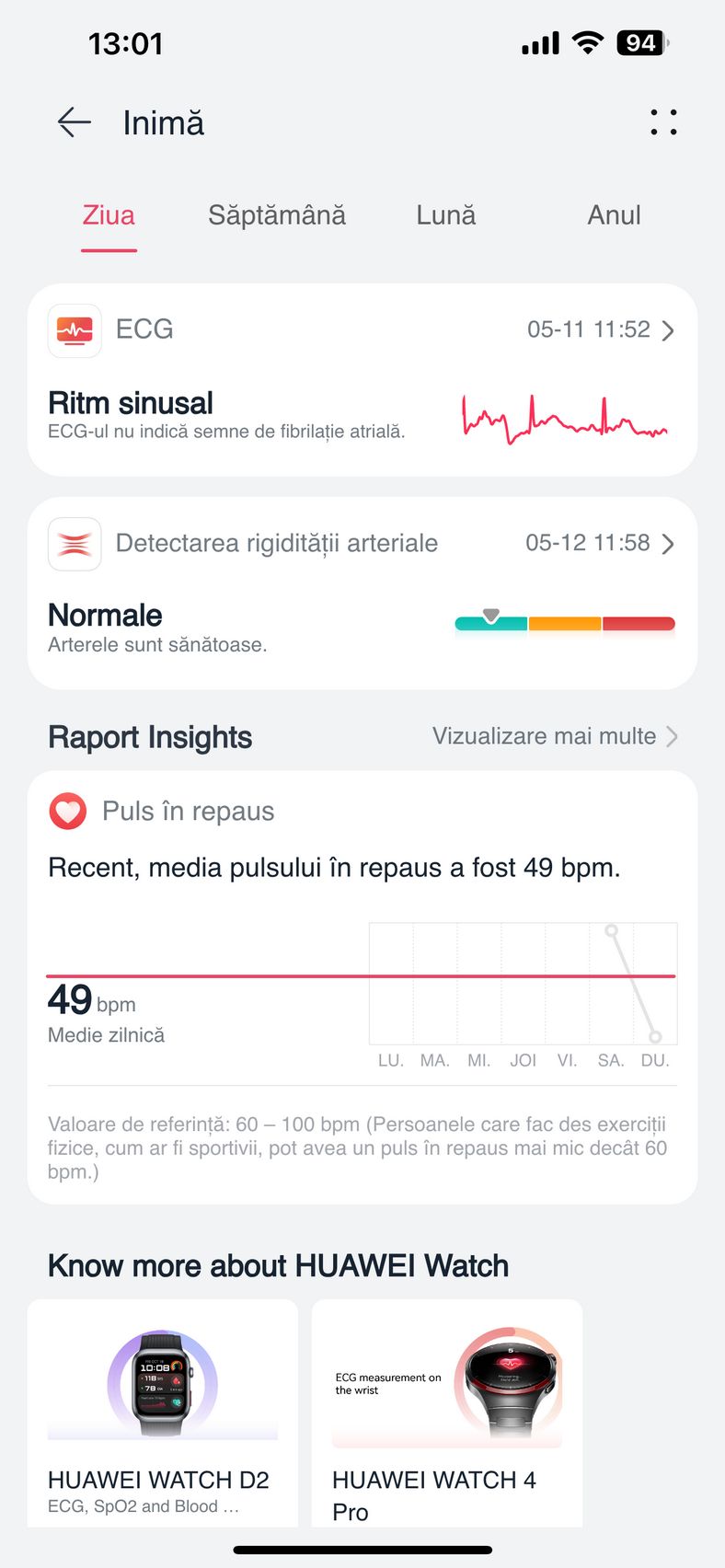725x1568 pixels.
Task: Open the ECG Ritm sinusal card
Action: (362, 380)
